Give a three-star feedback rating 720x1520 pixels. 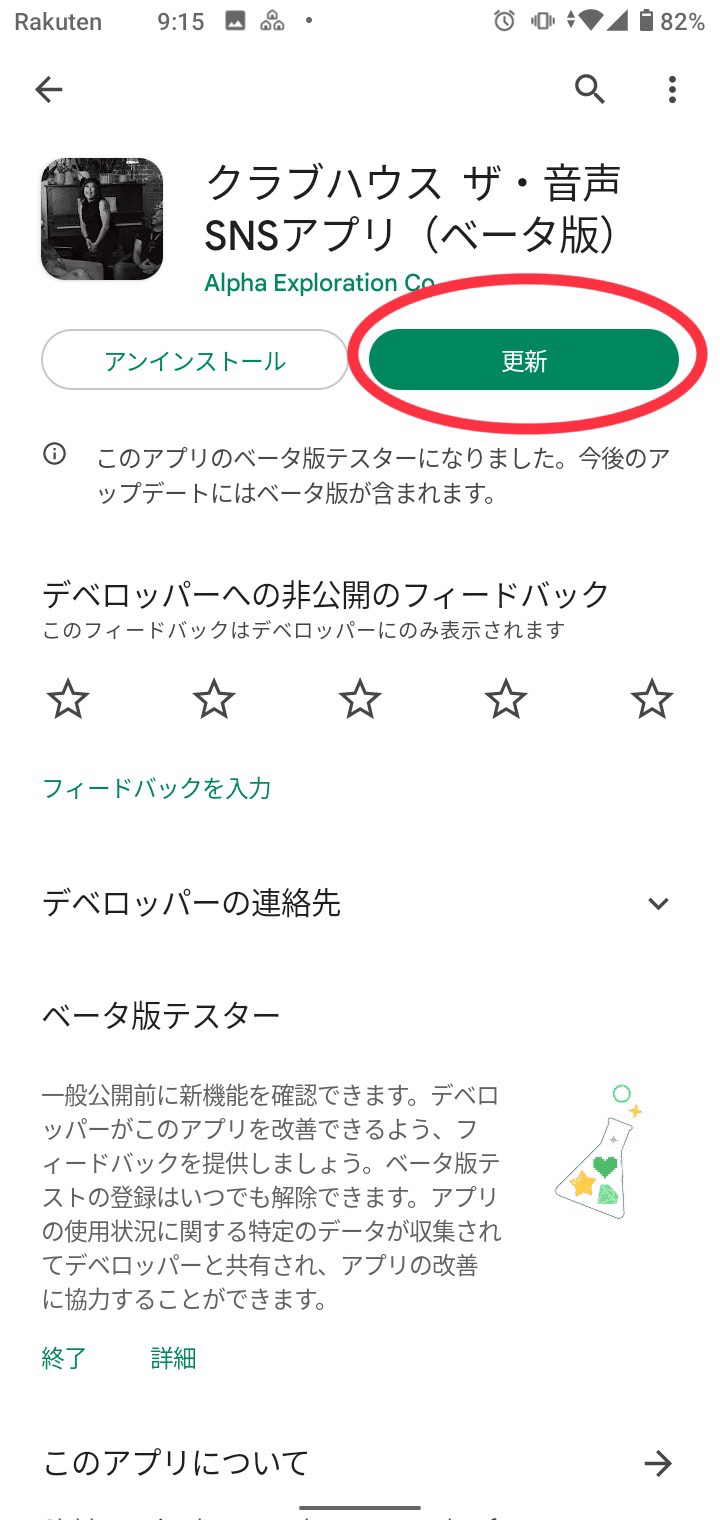pyautogui.click(x=360, y=699)
